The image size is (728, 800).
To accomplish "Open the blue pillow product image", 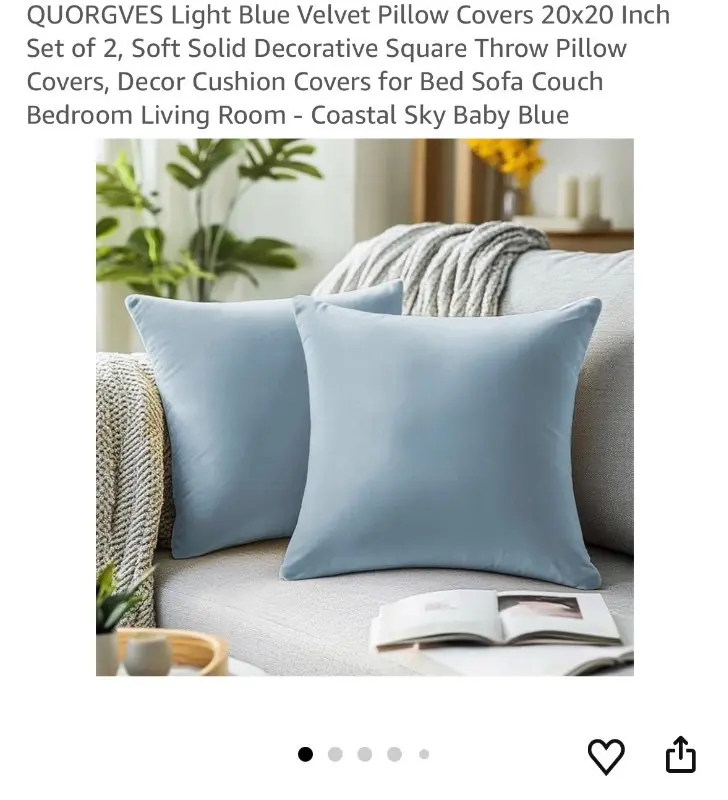I will pyautogui.click(x=364, y=407).
